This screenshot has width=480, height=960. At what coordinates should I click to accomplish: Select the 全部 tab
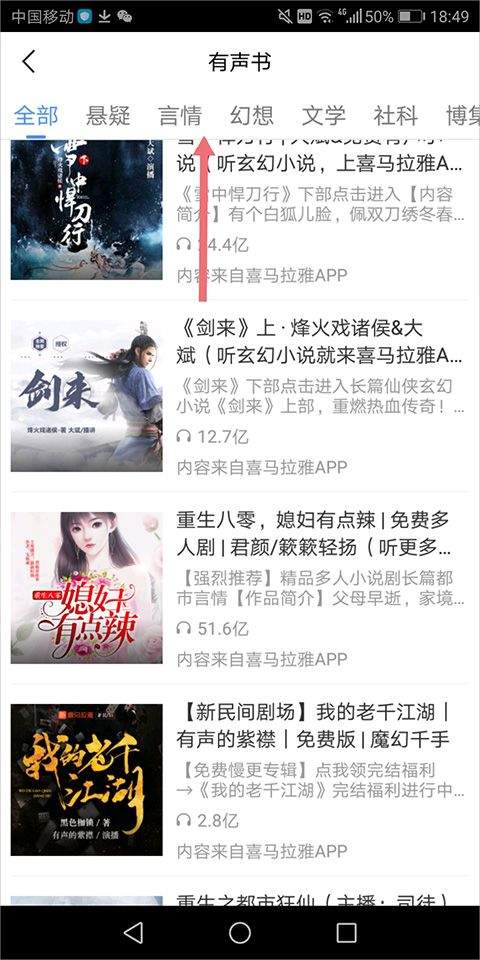click(x=36, y=115)
